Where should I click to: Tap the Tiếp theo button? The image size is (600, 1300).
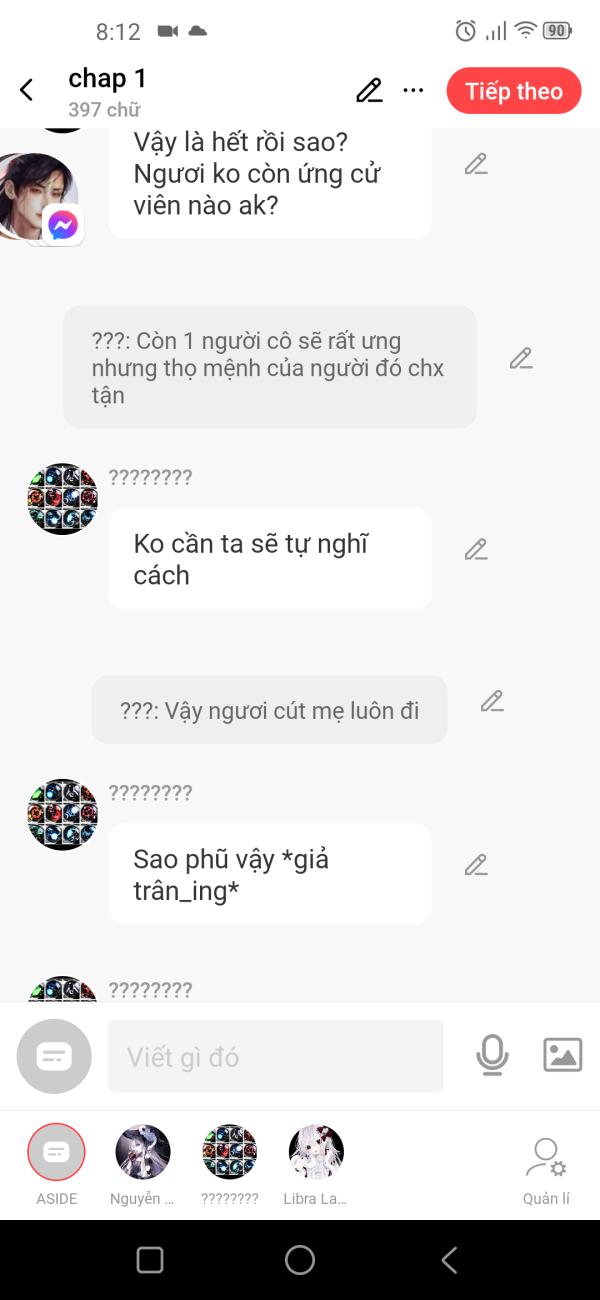point(514,91)
